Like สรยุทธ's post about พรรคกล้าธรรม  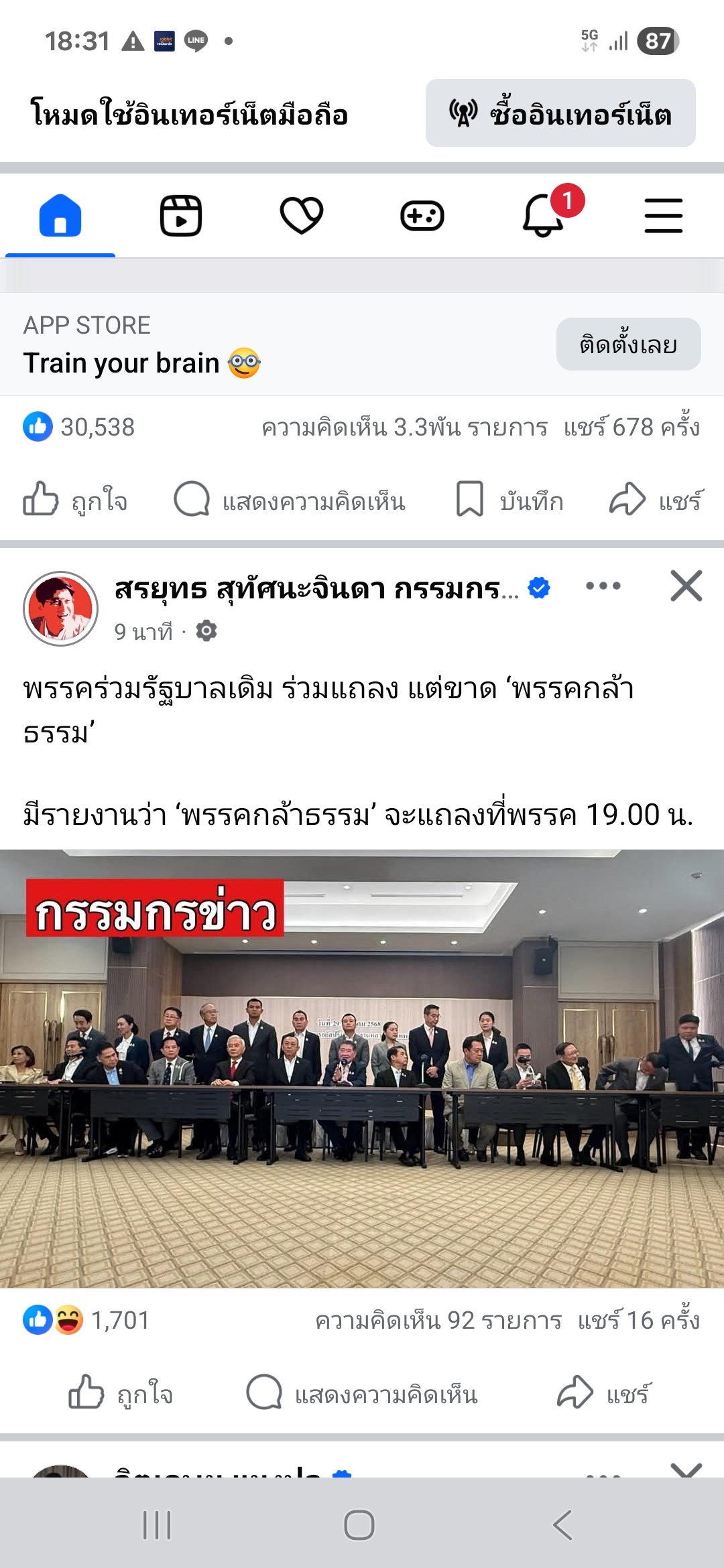(121, 1394)
